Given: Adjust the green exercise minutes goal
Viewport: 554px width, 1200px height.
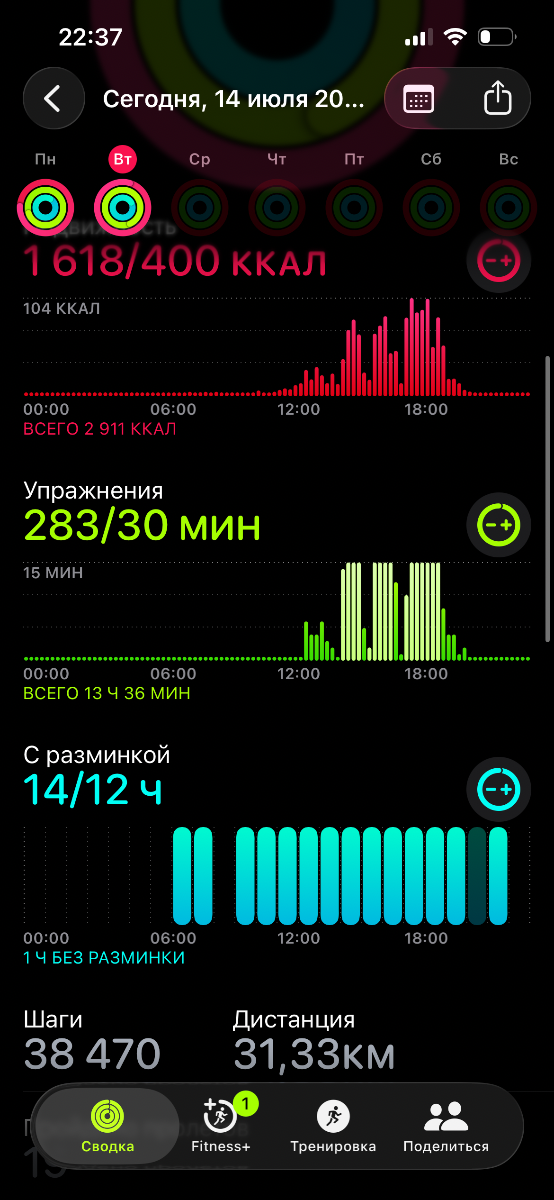Looking at the screenshot, I should pyautogui.click(x=498, y=524).
